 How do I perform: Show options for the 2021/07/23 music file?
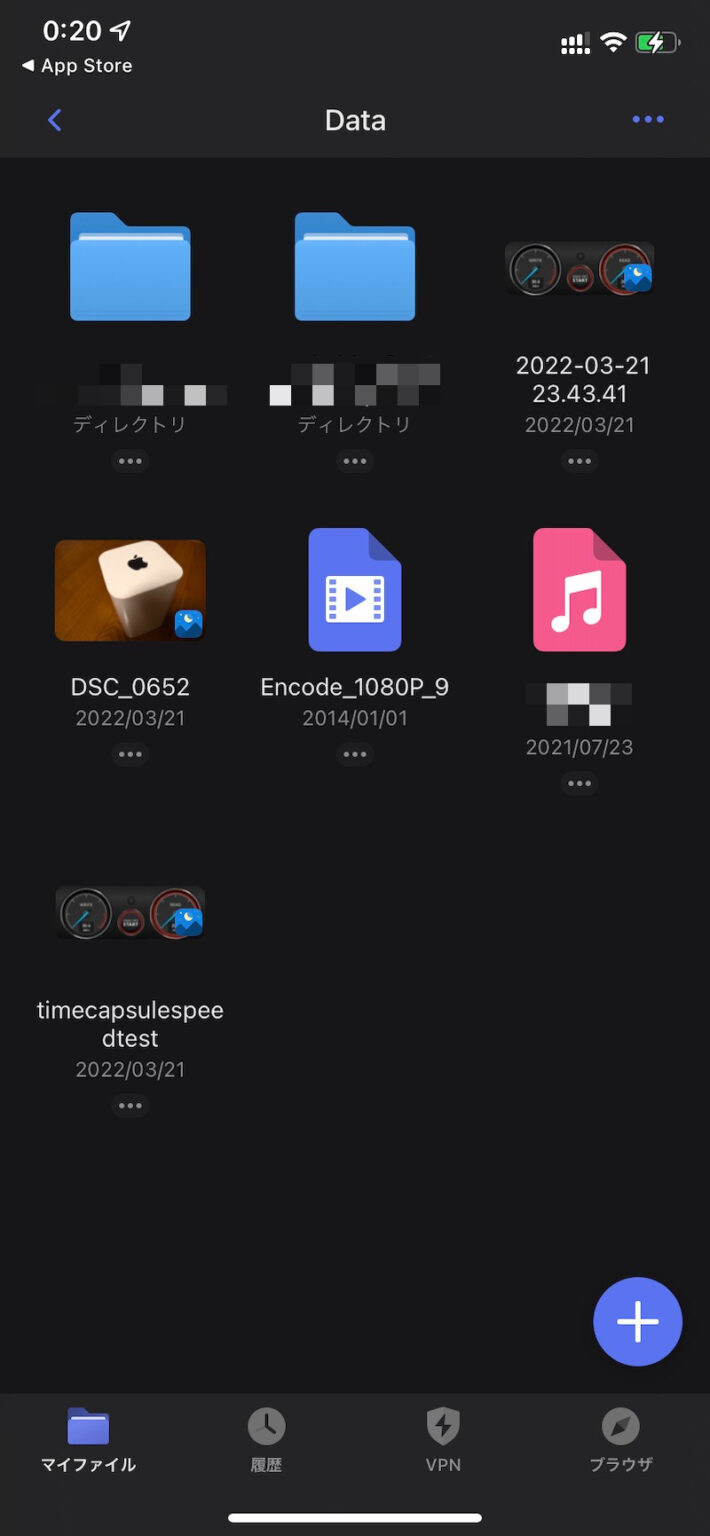579,783
